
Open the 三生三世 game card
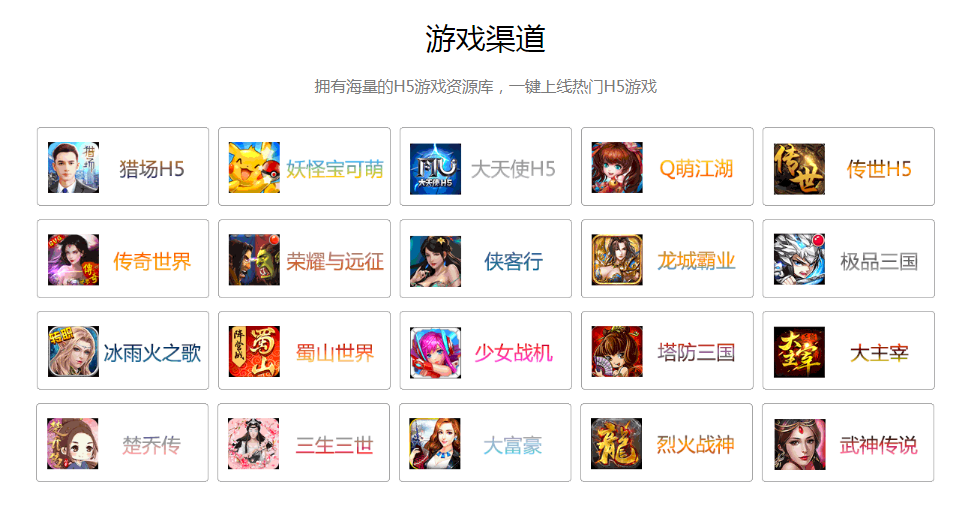(x=304, y=443)
